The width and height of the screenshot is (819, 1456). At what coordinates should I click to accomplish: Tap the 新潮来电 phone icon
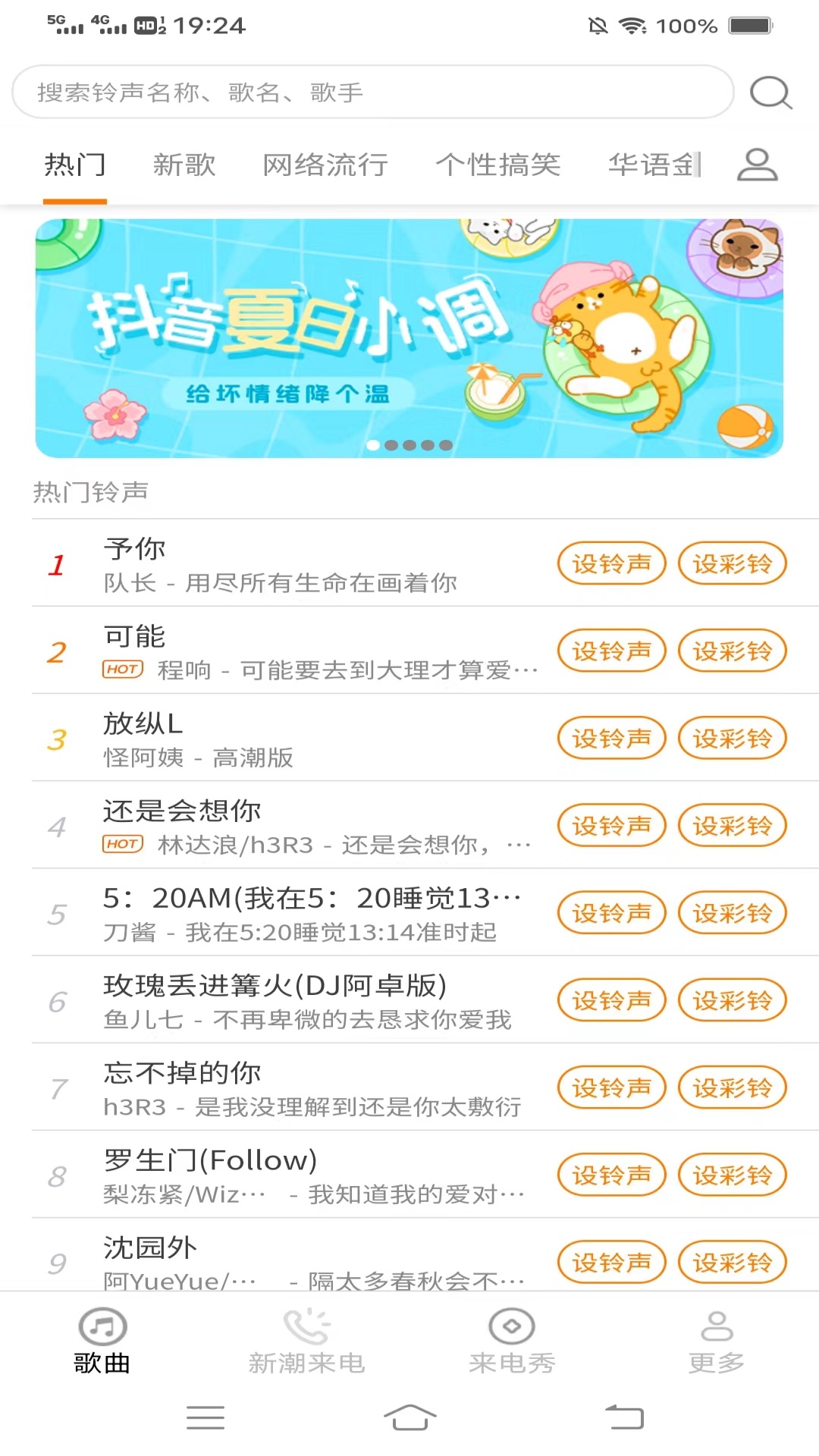coord(306,1322)
